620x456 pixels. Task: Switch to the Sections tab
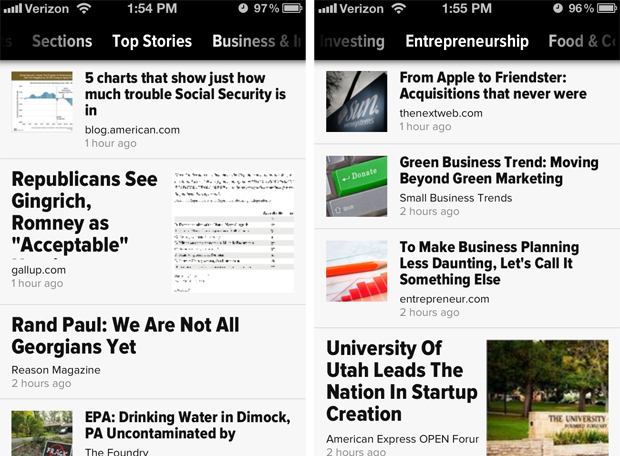point(62,41)
